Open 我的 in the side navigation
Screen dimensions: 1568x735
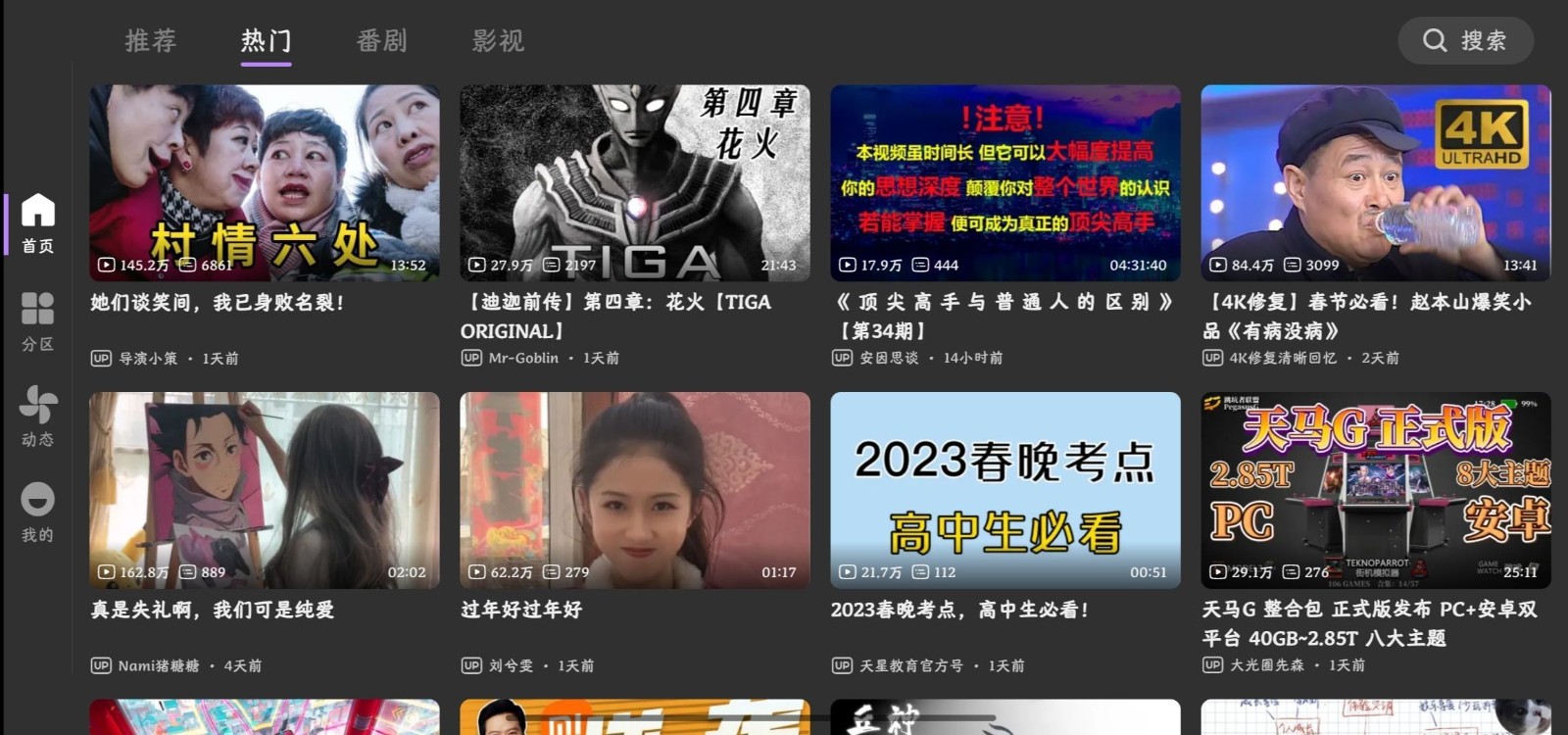[37, 512]
